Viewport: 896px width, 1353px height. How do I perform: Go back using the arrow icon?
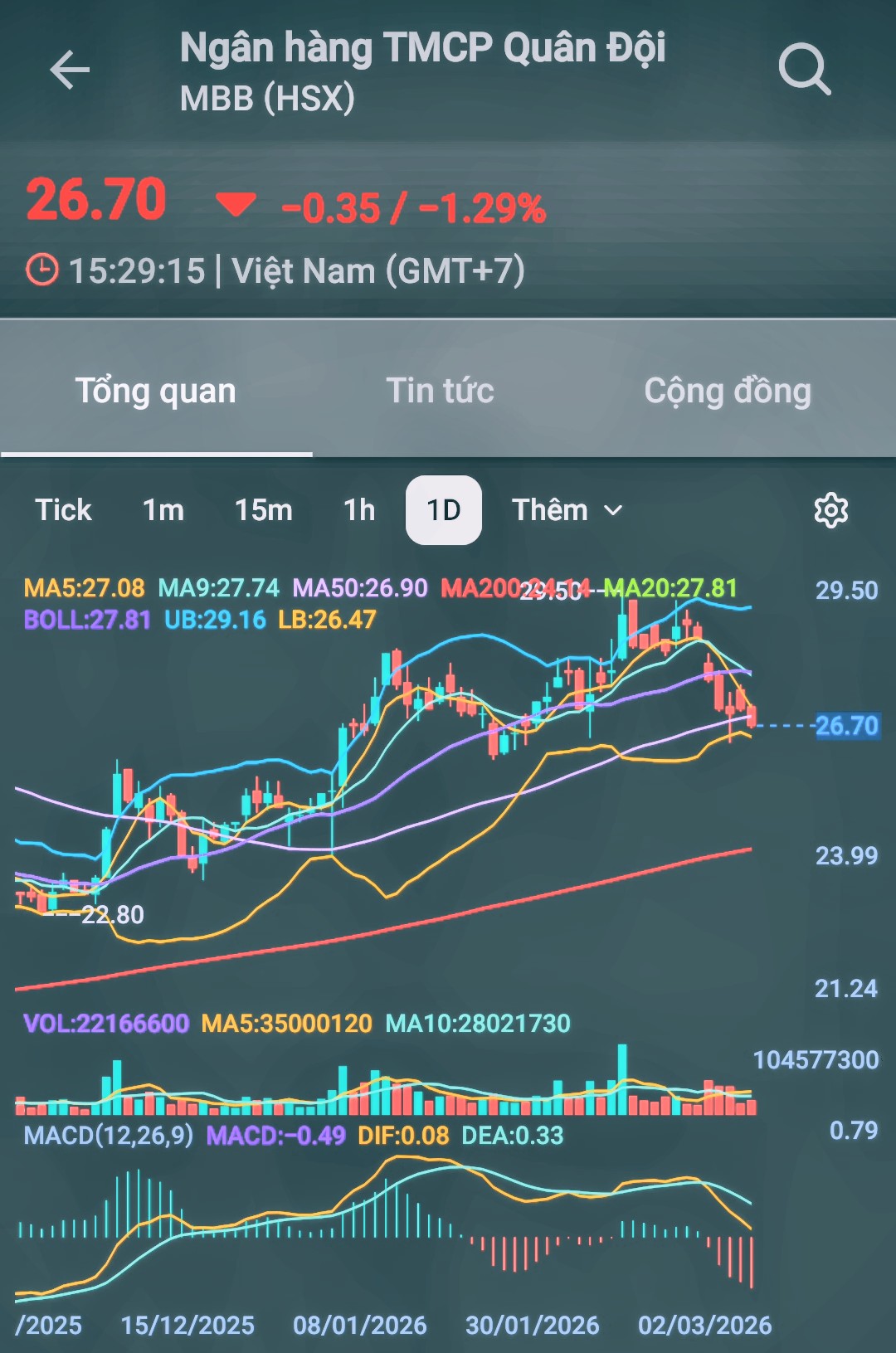click(x=70, y=70)
